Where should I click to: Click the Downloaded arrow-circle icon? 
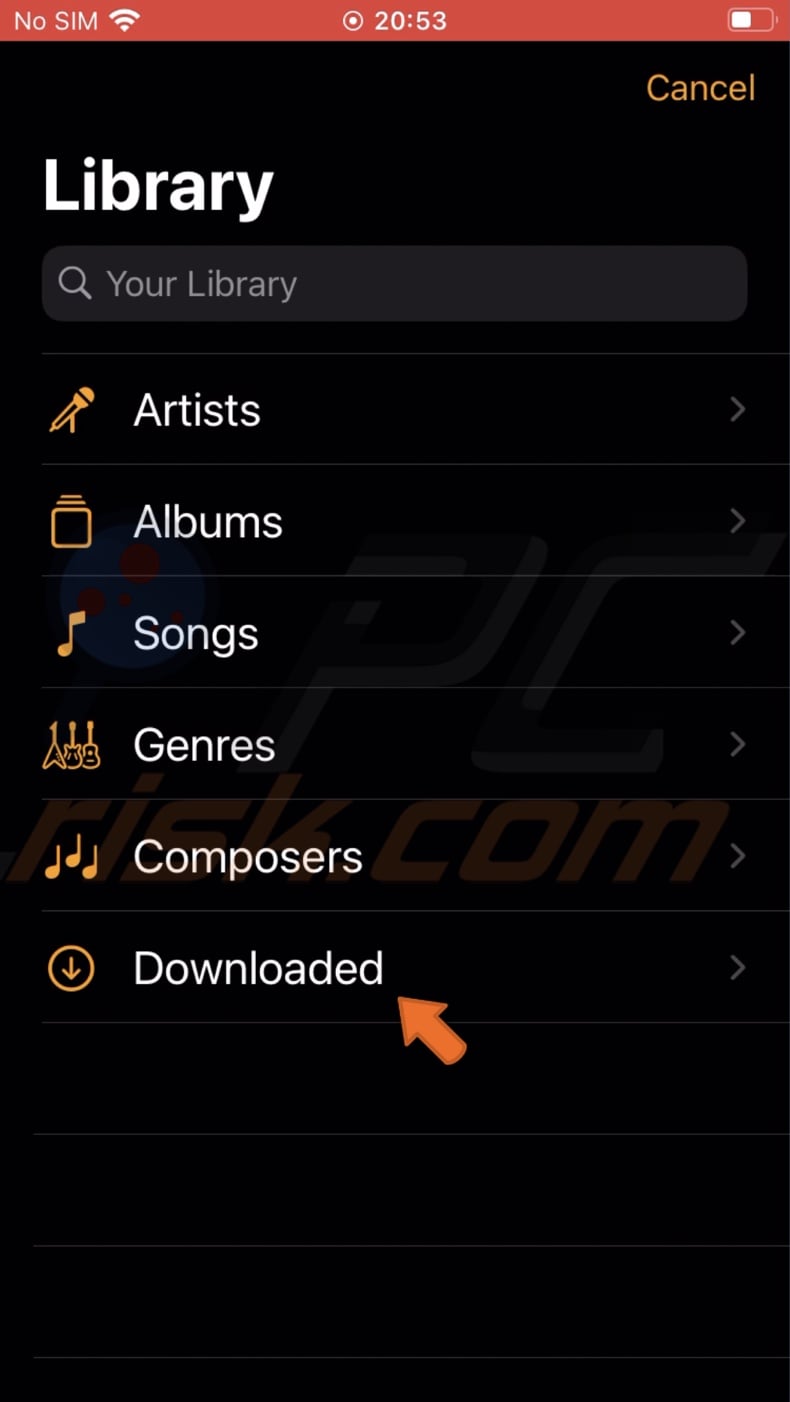tap(70, 968)
